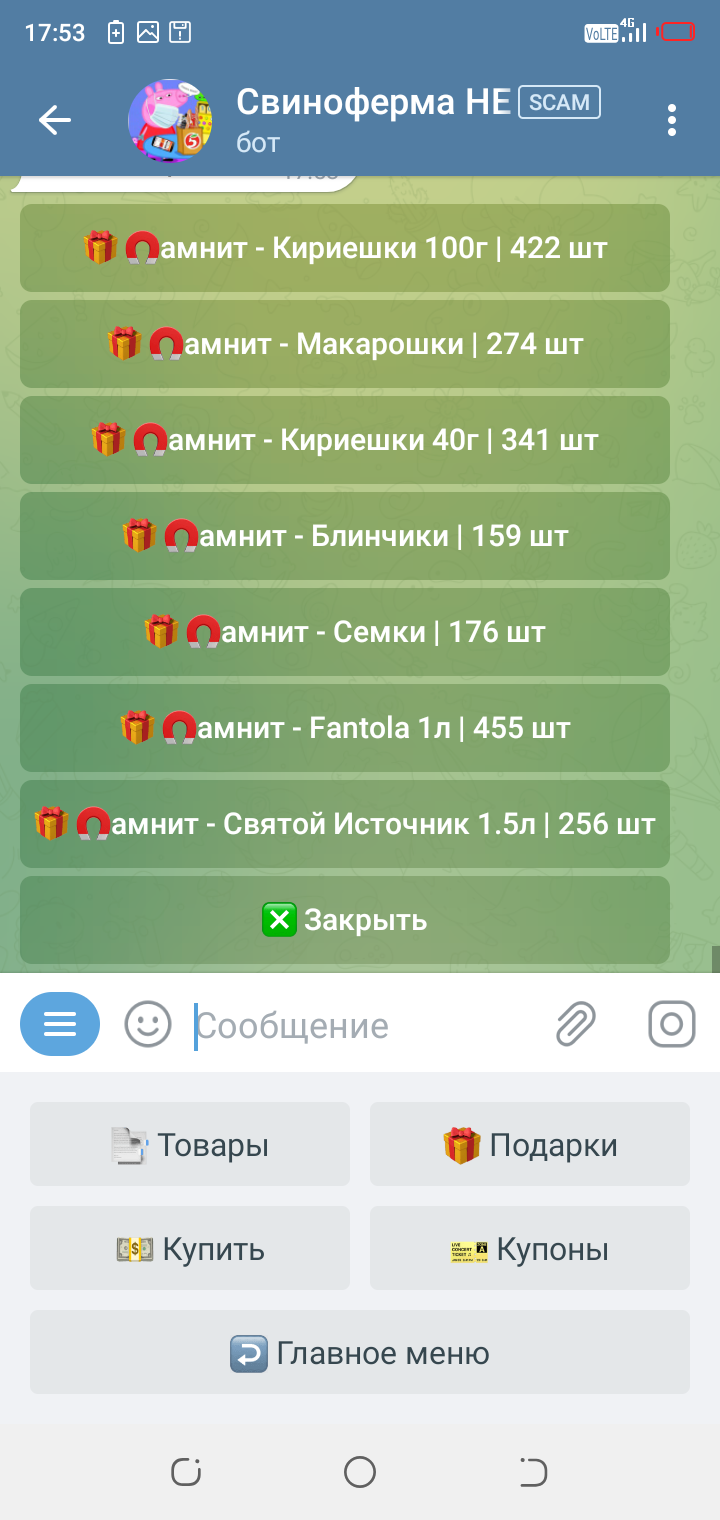Pick Магнит - Кириешки 40г item
Screen dimensions: 720x1520
pos(345,440)
